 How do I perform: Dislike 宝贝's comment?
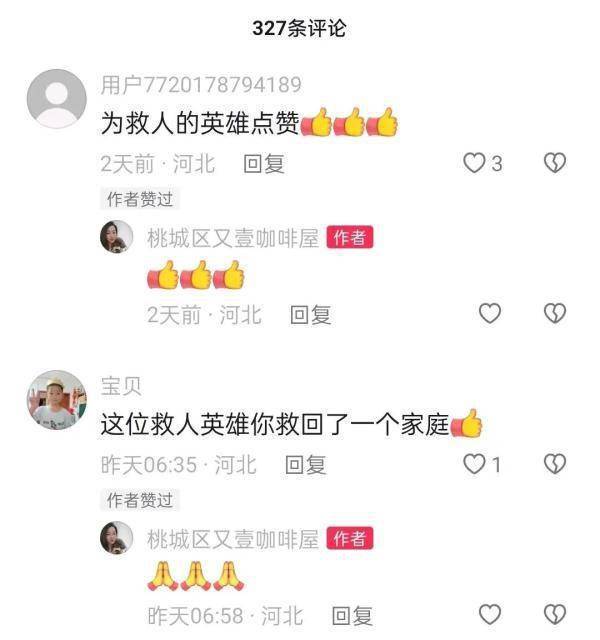(554, 464)
